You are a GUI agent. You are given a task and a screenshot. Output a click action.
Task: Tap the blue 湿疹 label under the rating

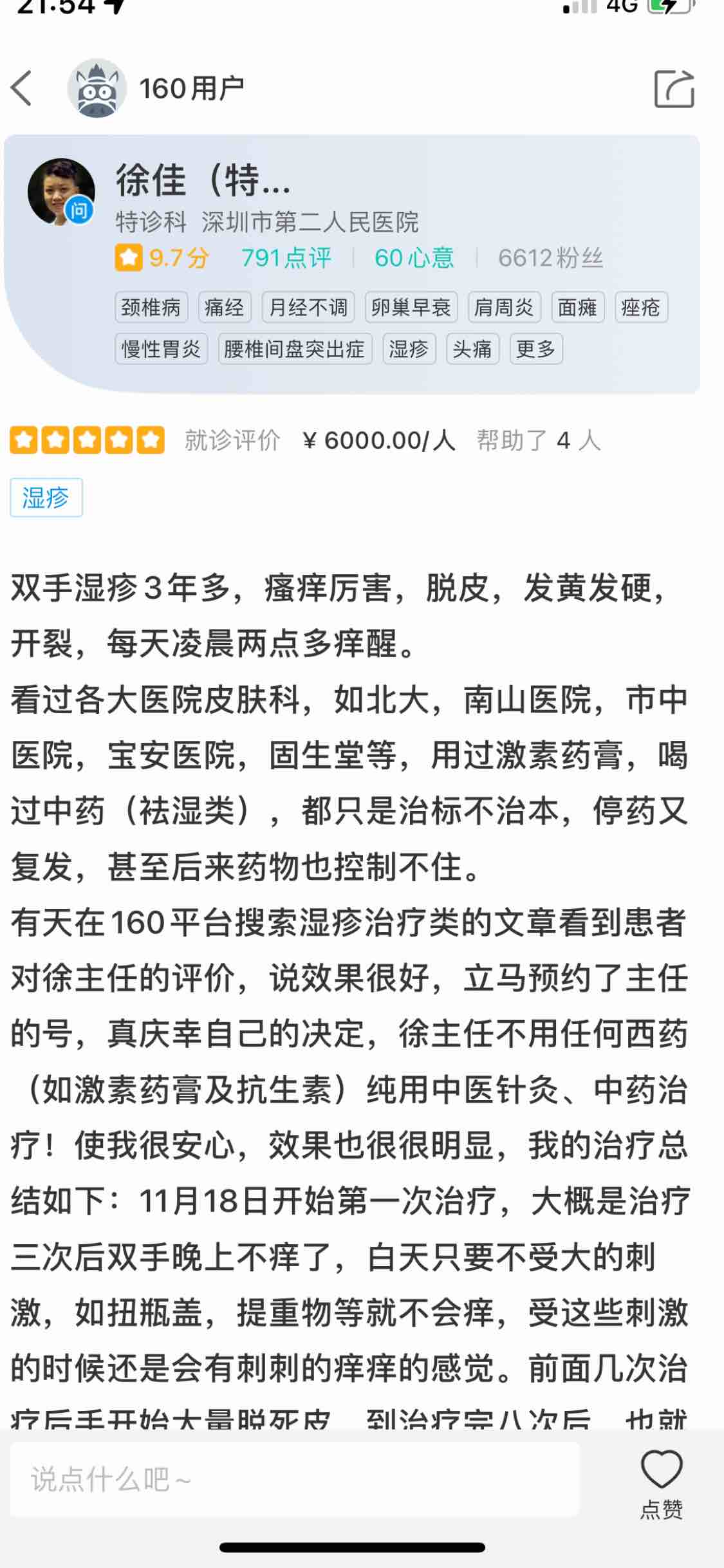(x=46, y=498)
